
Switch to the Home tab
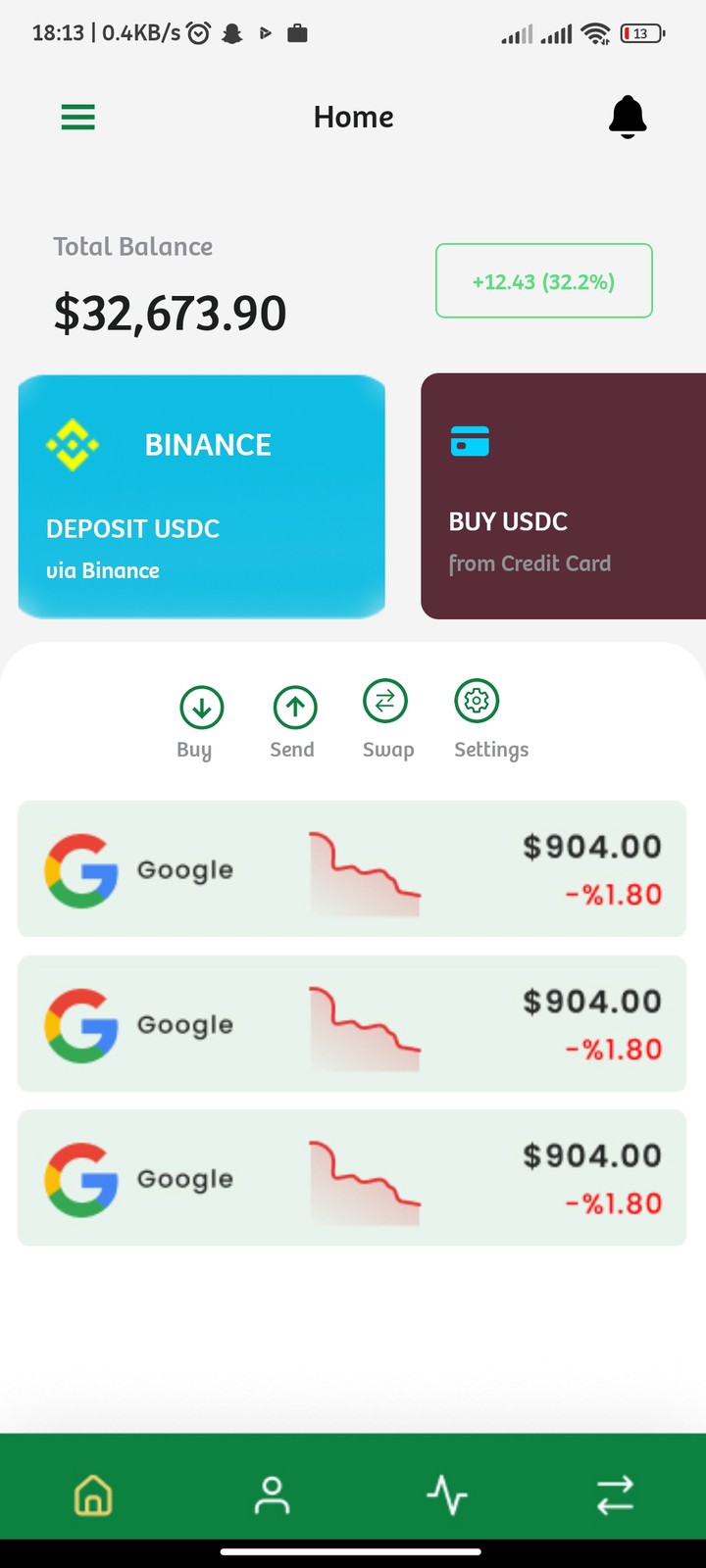click(93, 1495)
